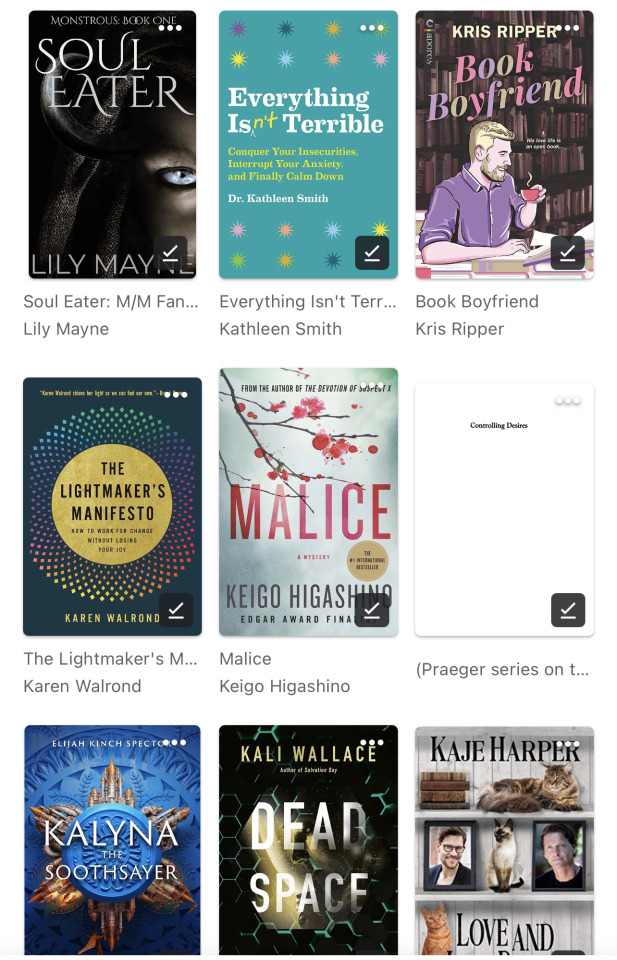Open three-dot menu on Dead Space cover

tap(372, 743)
